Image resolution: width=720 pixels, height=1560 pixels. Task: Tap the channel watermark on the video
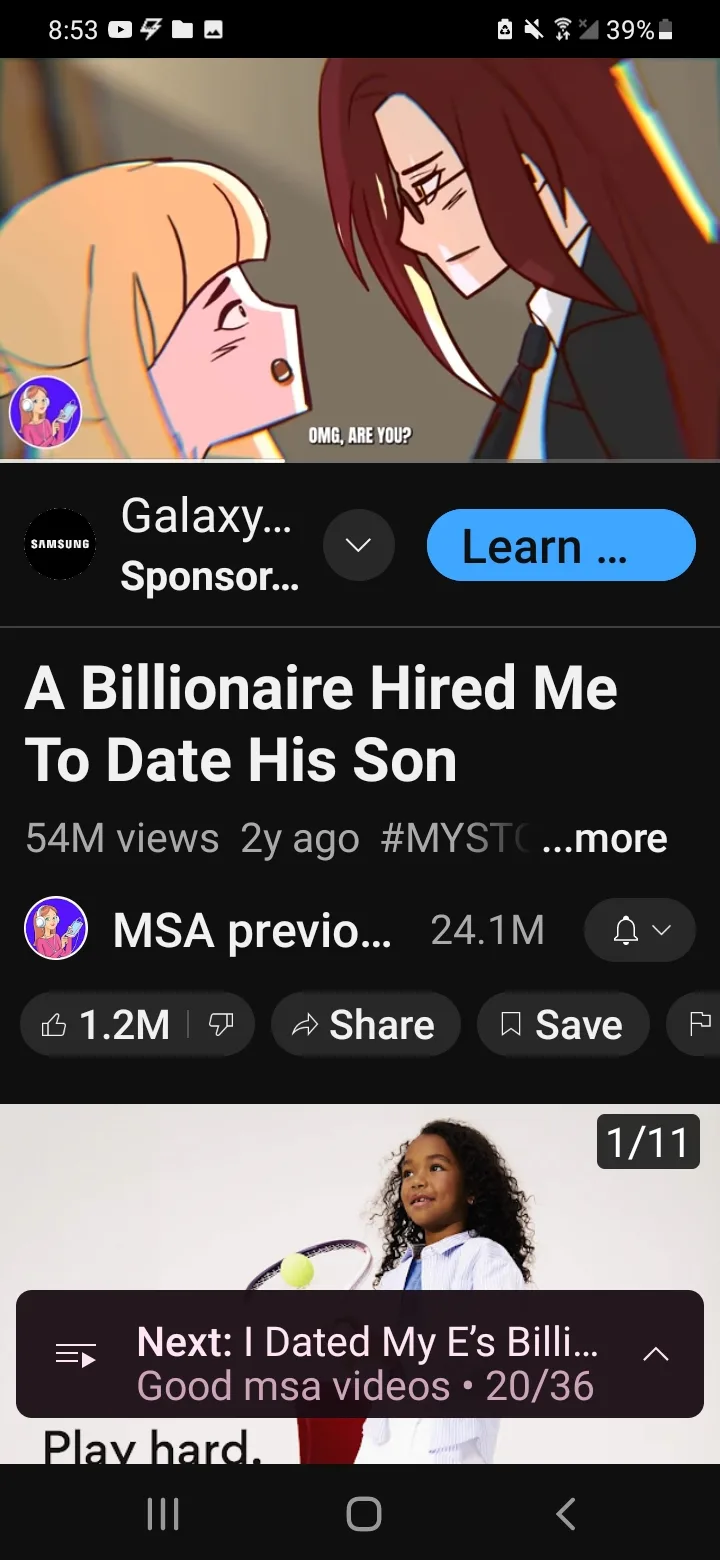tap(45, 412)
